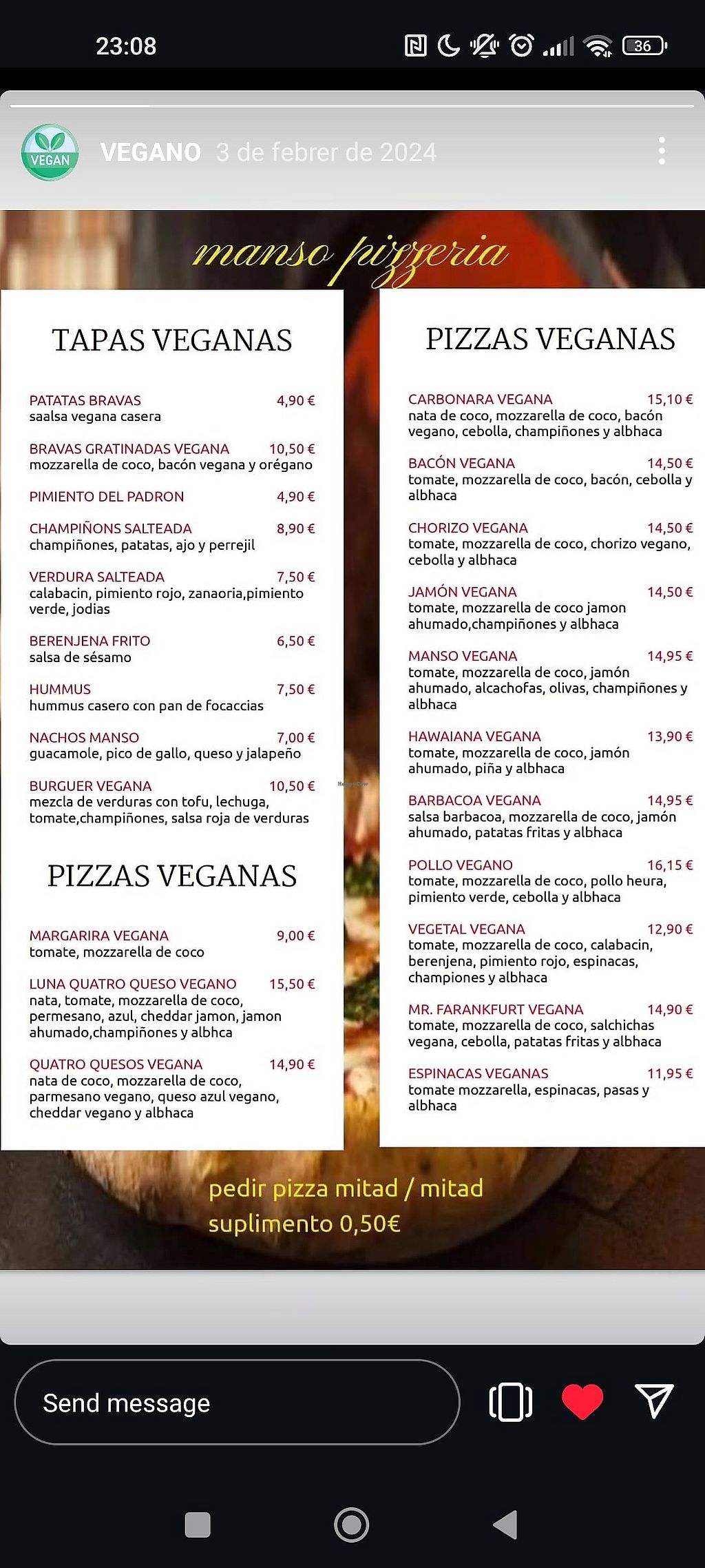
Task: Unlike the story with the heart
Action: pyautogui.click(x=582, y=1401)
